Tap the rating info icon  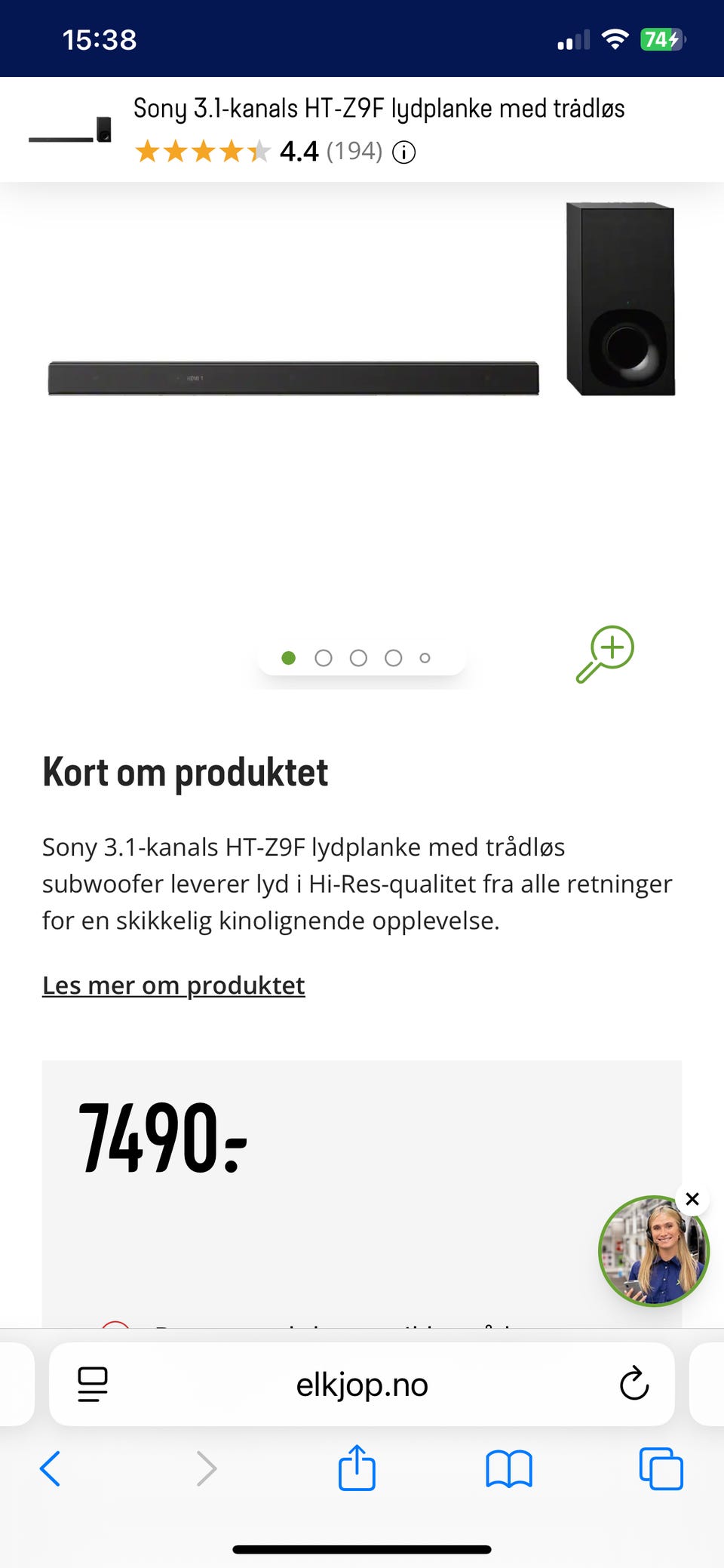click(403, 152)
